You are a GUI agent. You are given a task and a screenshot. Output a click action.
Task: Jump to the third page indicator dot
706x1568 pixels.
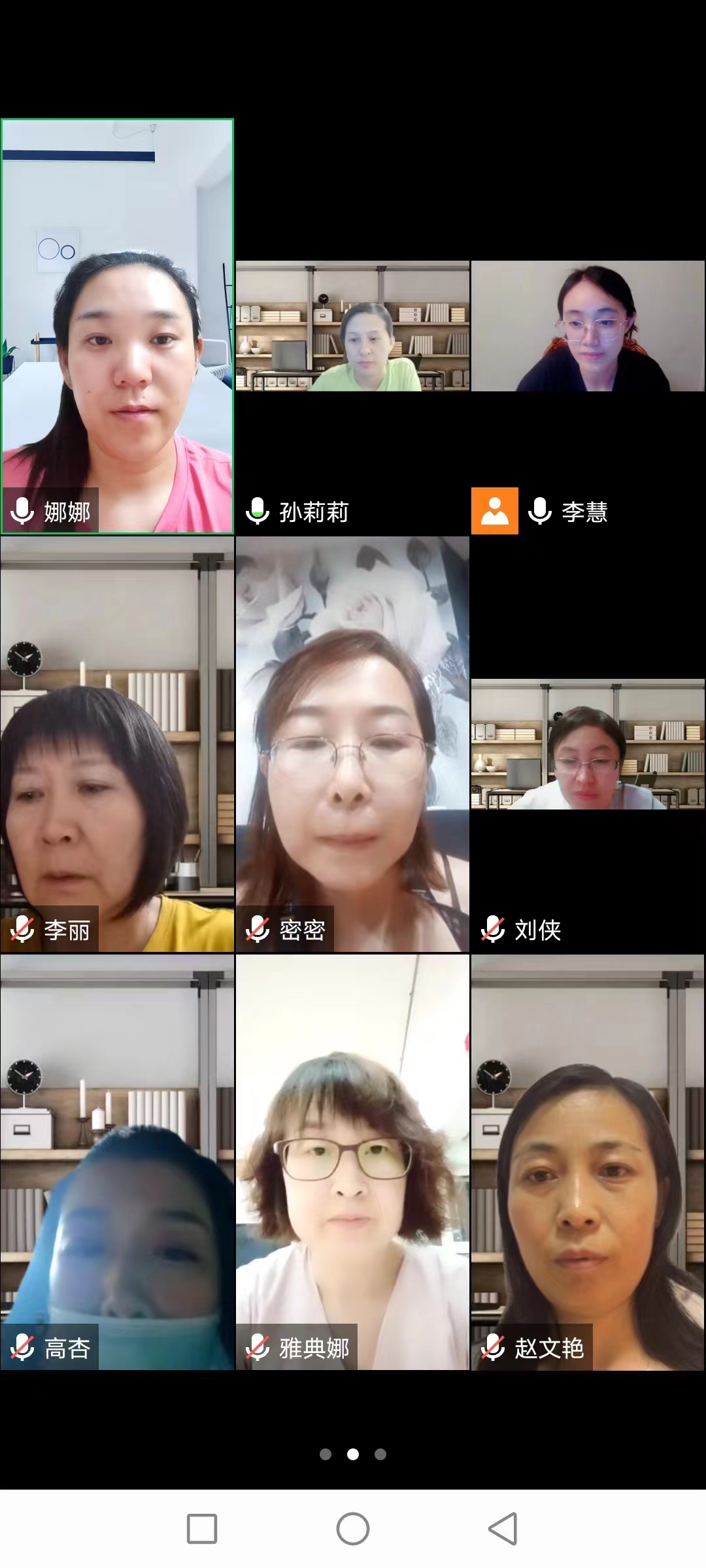tap(380, 1454)
